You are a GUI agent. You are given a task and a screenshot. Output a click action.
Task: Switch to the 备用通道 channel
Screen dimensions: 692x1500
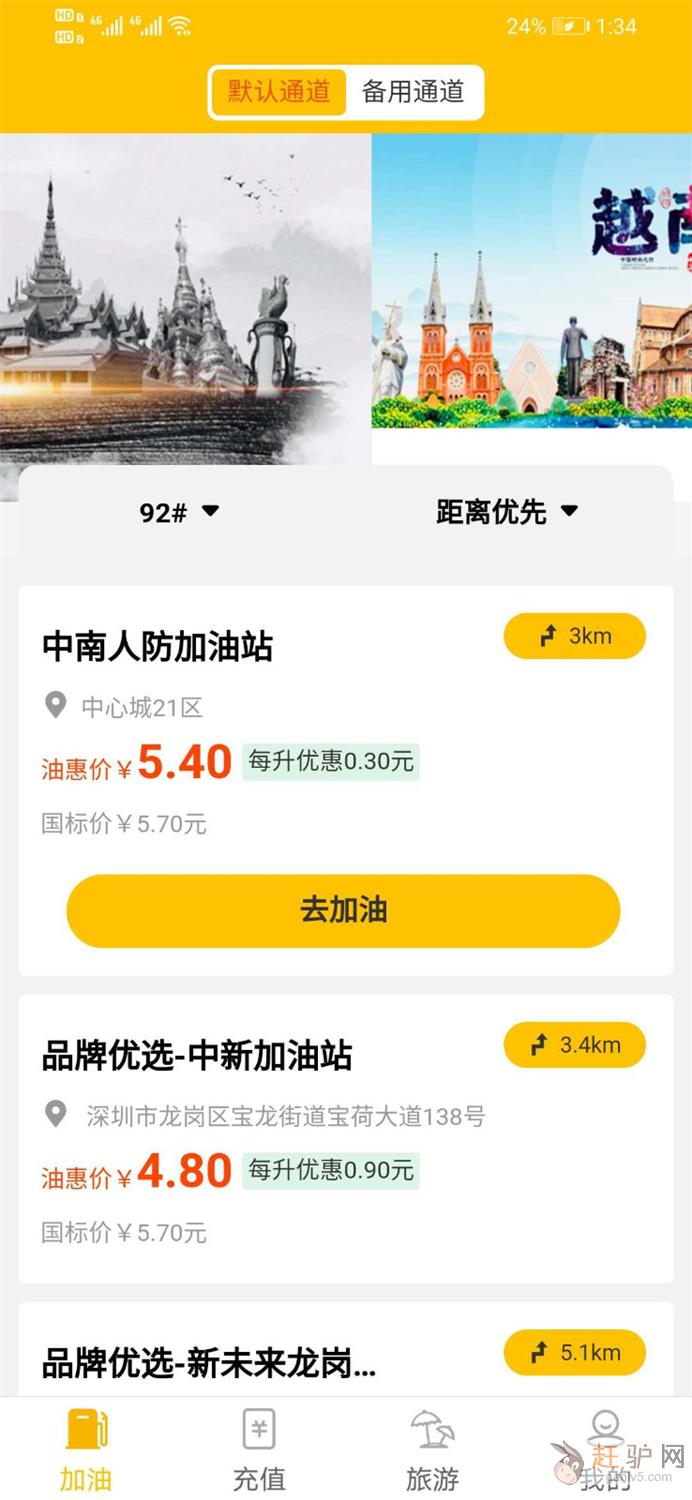tap(413, 93)
